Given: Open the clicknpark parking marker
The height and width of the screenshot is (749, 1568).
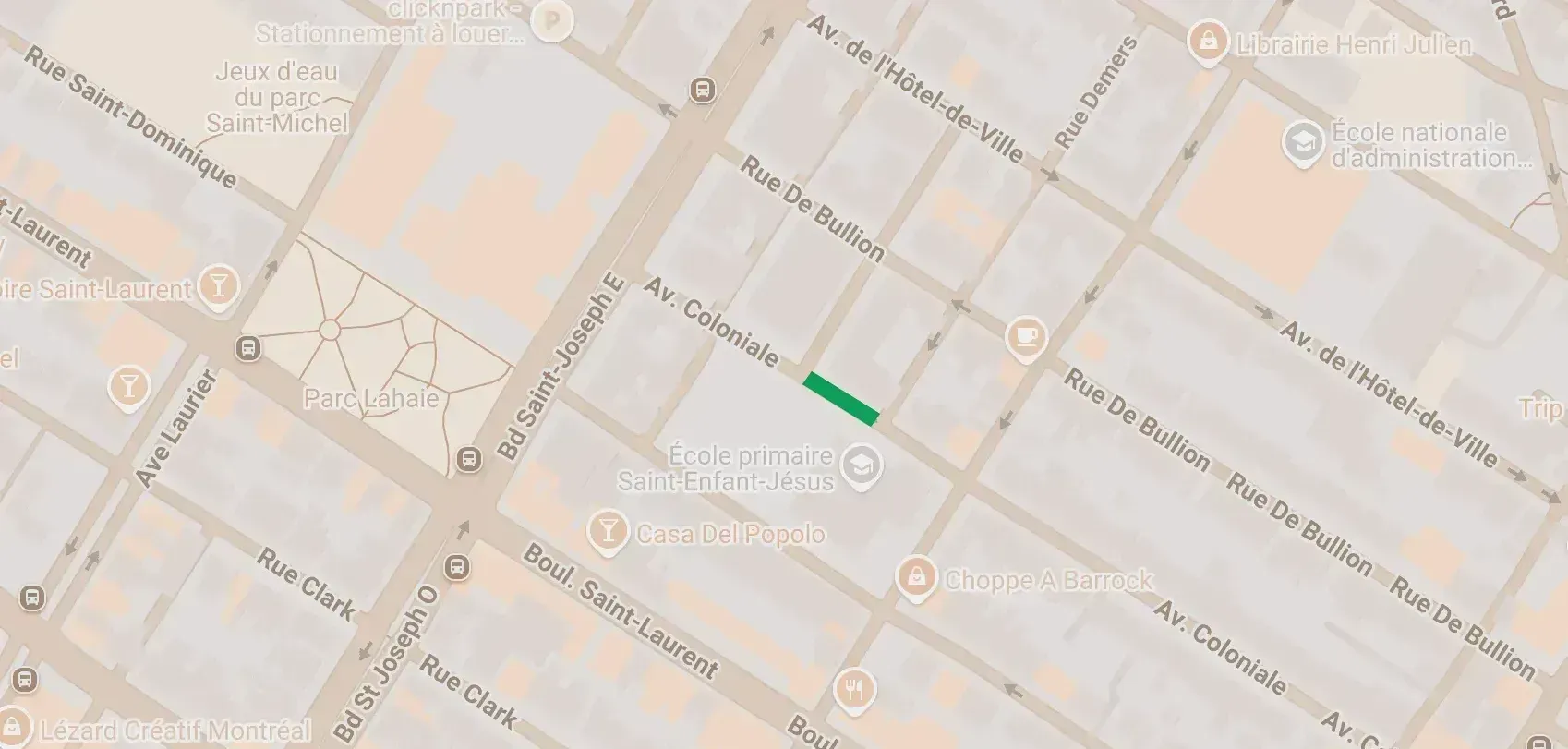Looking at the screenshot, I should coord(551,18).
